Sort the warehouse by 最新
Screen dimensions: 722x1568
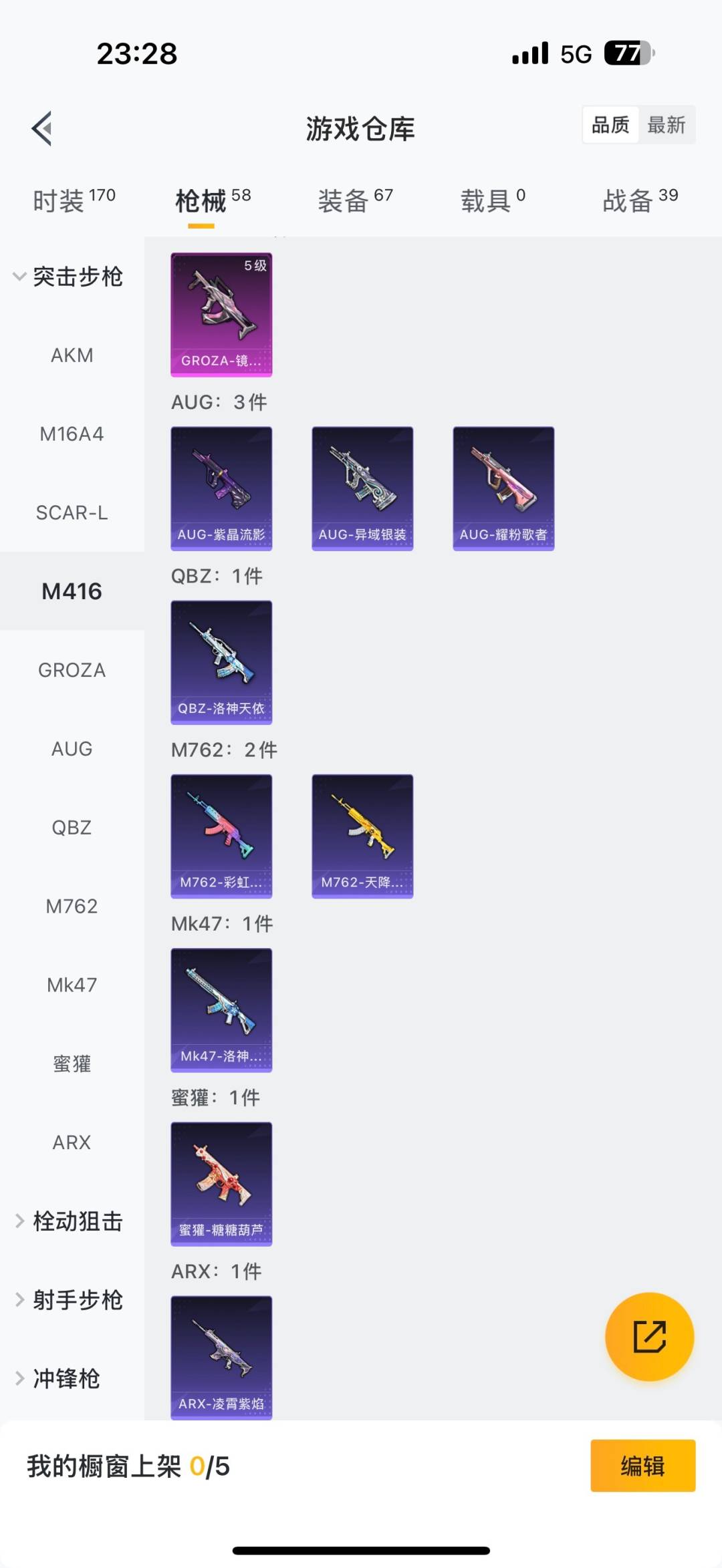coord(666,125)
